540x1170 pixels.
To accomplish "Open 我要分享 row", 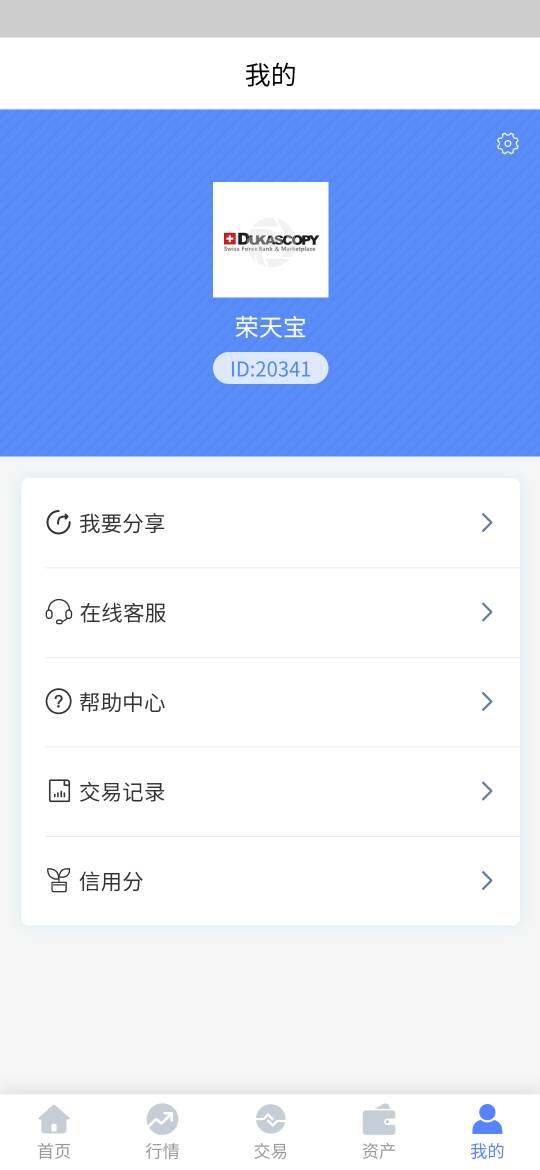I will 270,523.
